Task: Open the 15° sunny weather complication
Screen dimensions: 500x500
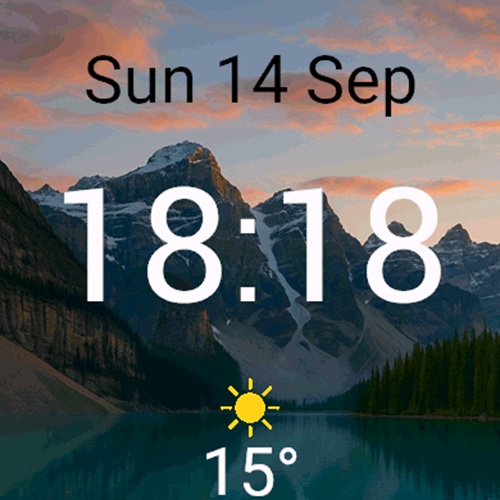Action: point(250,438)
